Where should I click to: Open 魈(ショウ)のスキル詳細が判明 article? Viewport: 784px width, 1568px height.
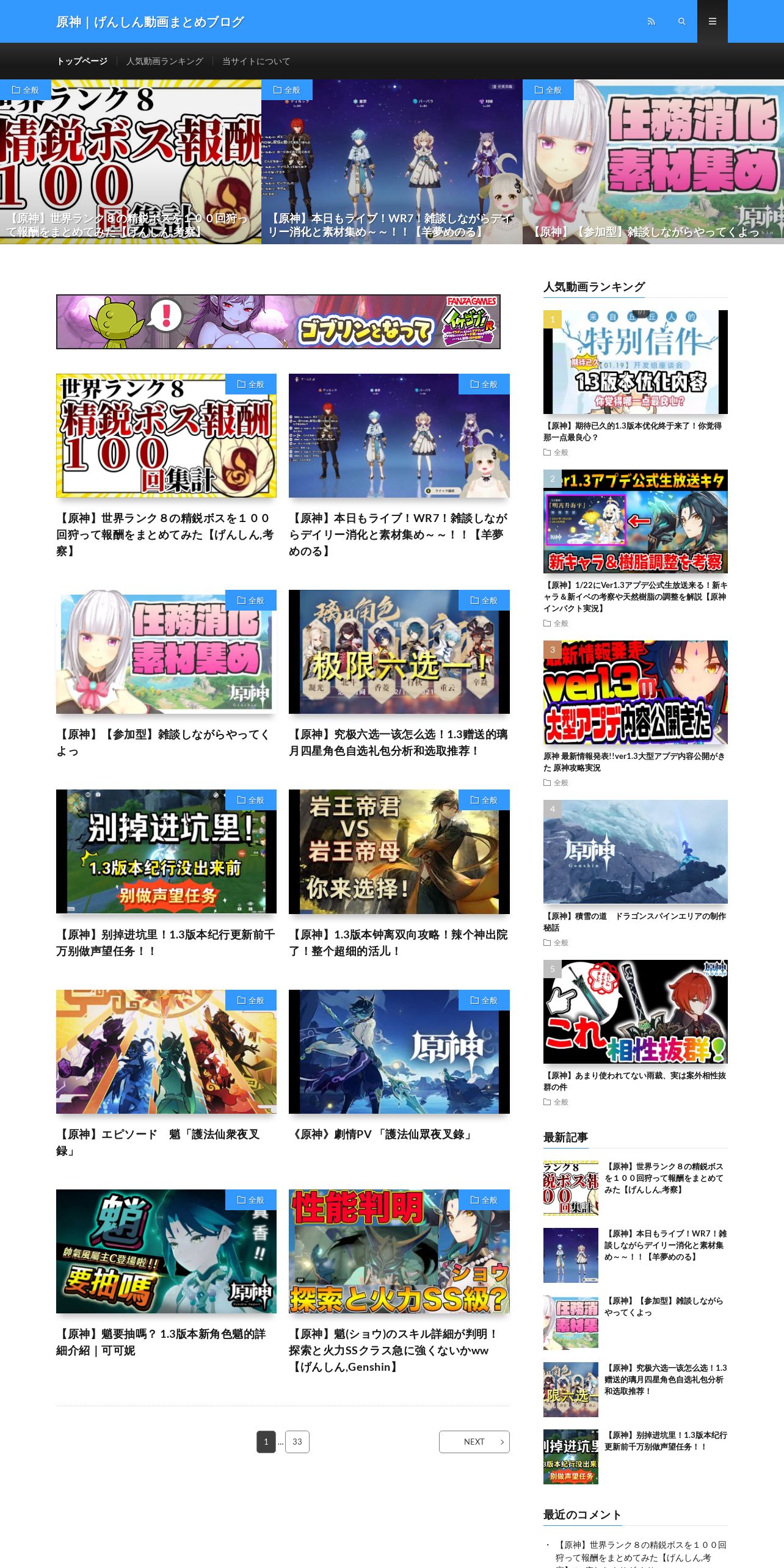tap(399, 1282)
